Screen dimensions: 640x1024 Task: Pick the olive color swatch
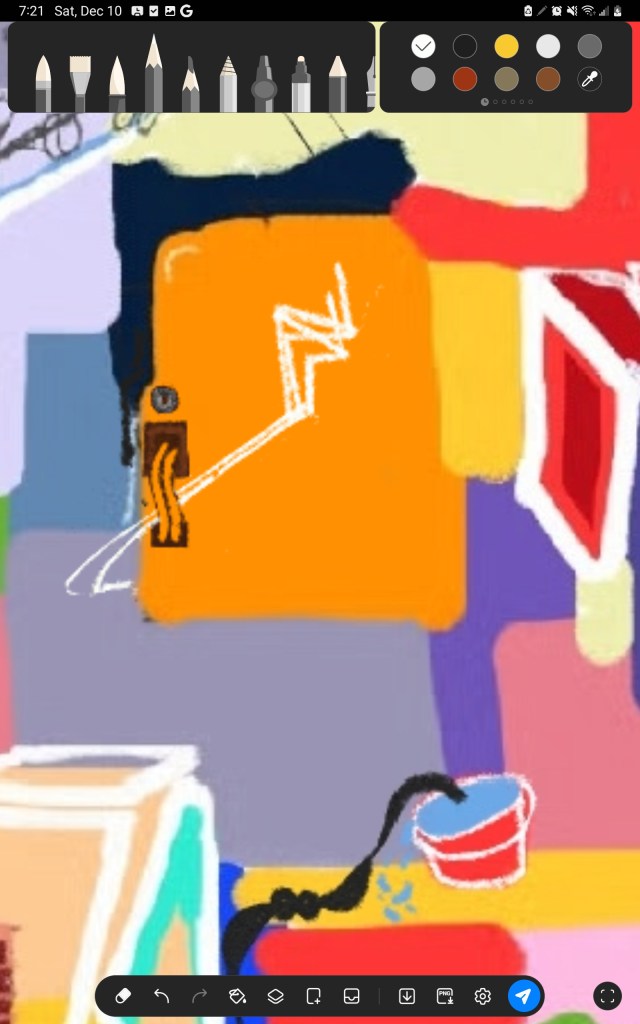click(x=506, y=80)
